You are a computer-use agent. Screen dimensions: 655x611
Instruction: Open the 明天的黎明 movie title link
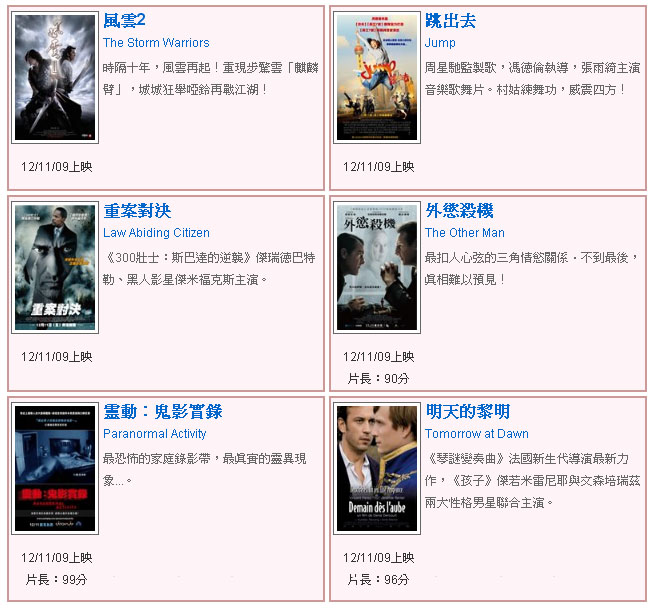(467, 412)
